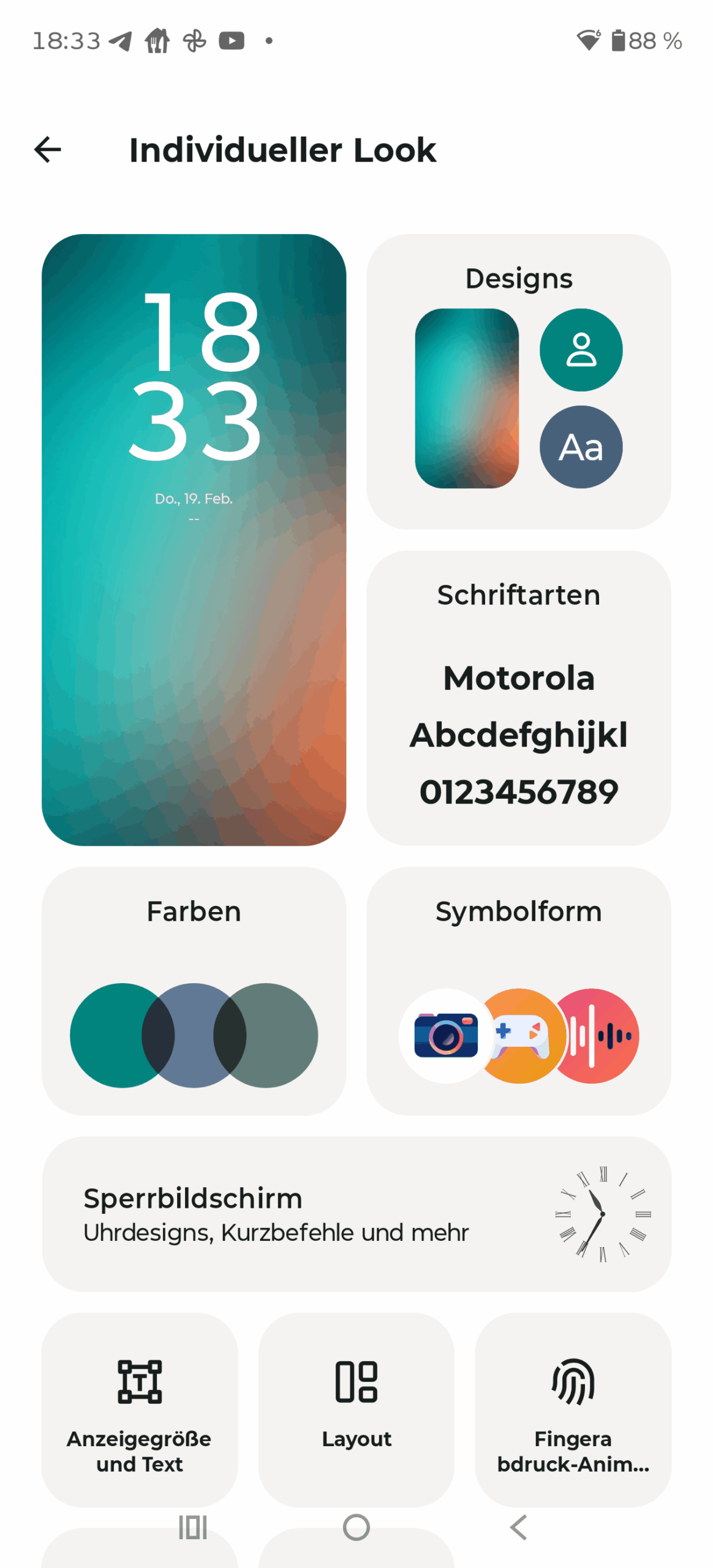Go back from Individueller Look

coord(48,149)
